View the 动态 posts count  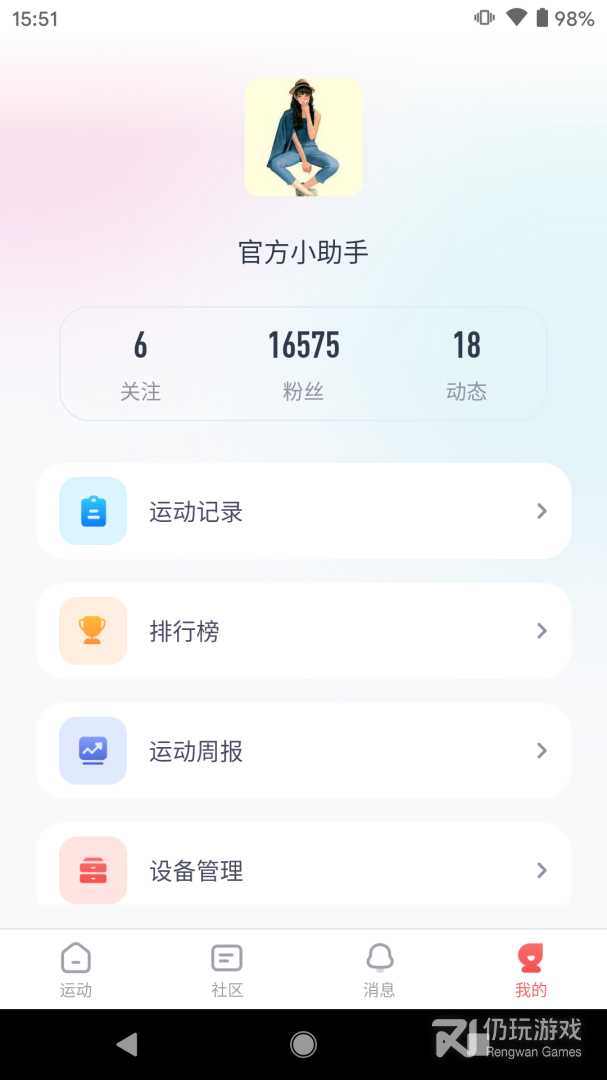pyautogui.click(x=466, y=364)
